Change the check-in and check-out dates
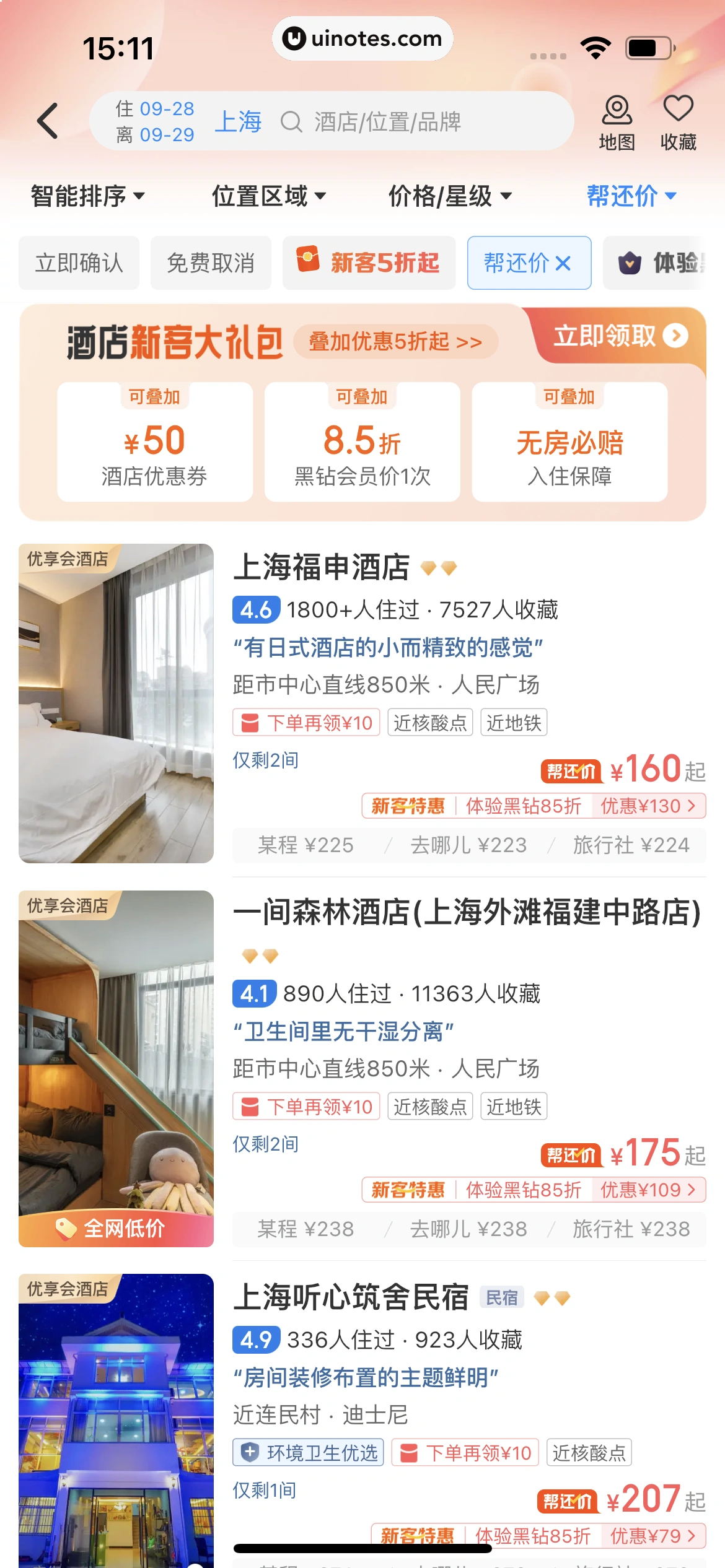Image resolution: width=725 pixels, height=1568 pixels. [155, 121]
